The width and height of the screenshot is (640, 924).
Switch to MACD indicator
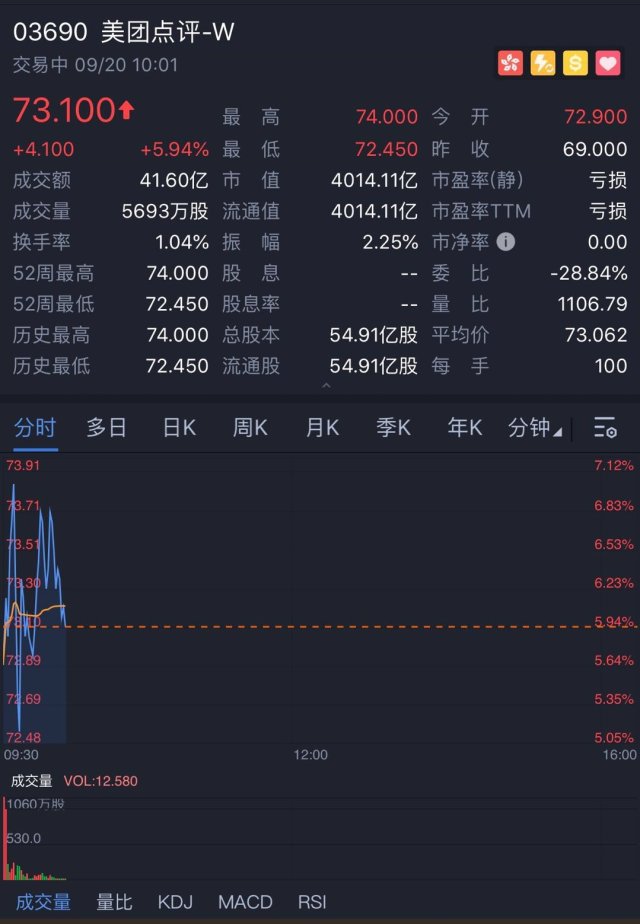[x=245, y=902]
